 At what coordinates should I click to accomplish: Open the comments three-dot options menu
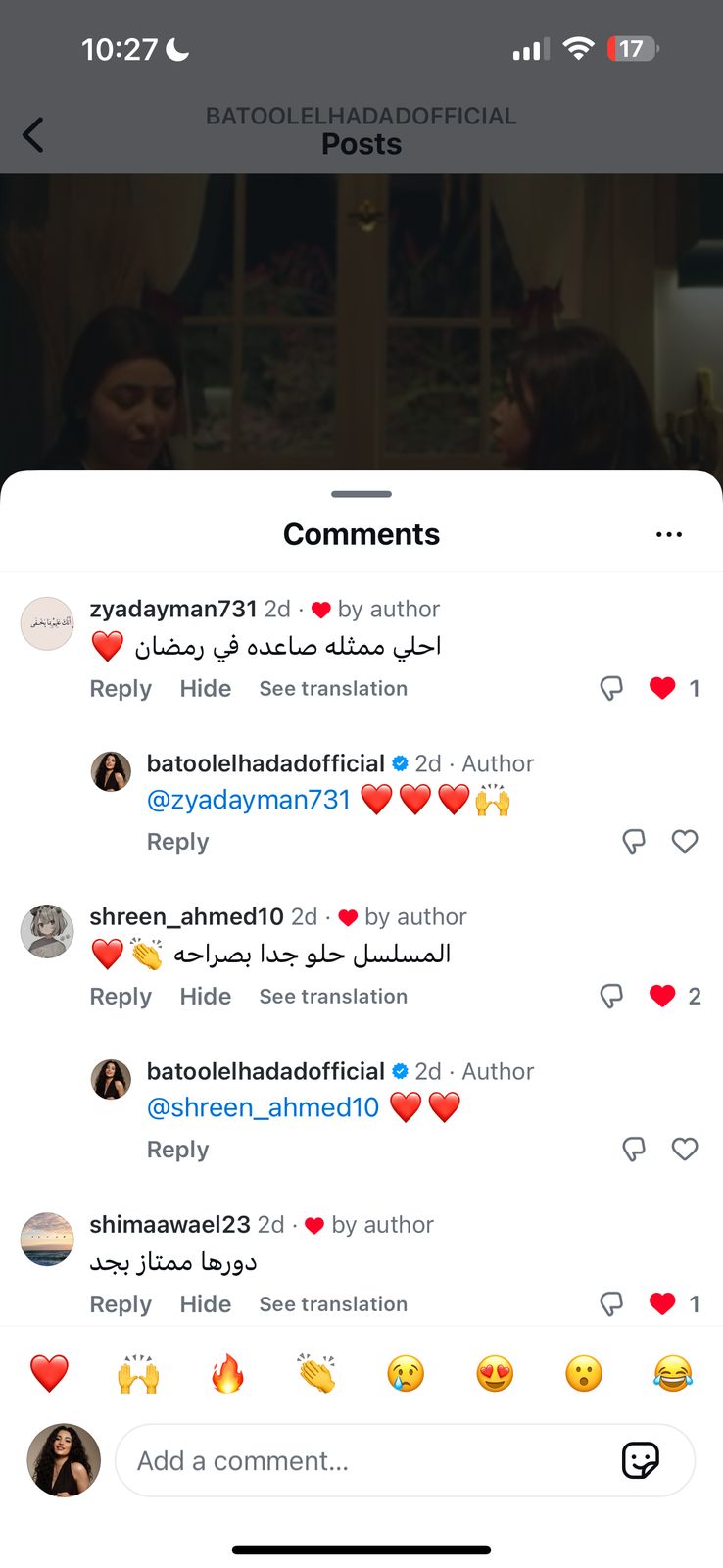point(668,534)
